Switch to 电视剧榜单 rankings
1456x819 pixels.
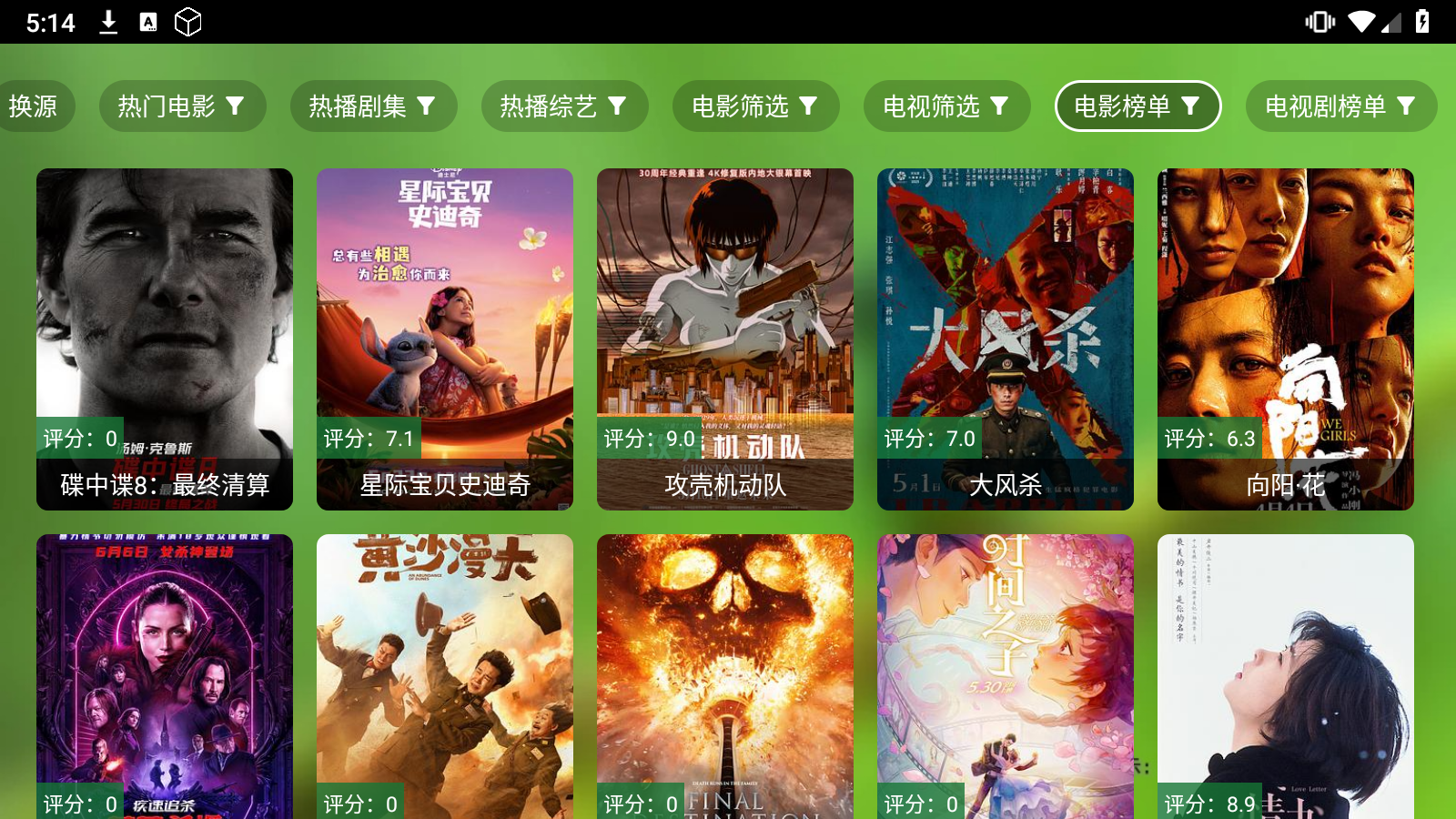1340,106
